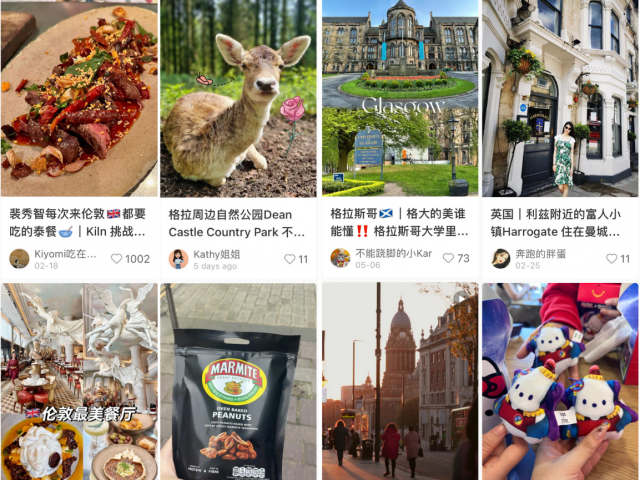Open the Harrogate town post

point(560,100)
